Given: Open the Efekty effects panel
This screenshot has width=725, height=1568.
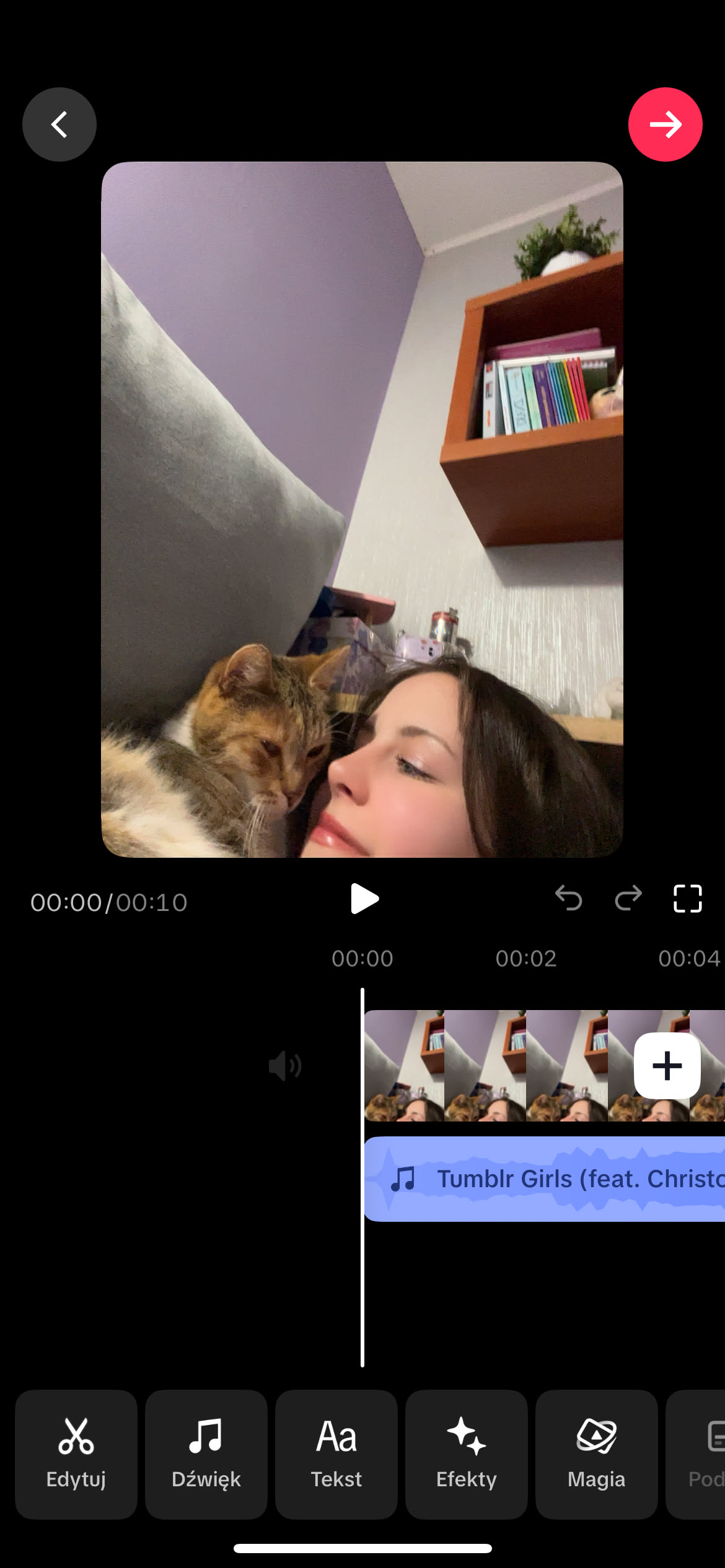Looking at the screenshot, I should 467,1454.
